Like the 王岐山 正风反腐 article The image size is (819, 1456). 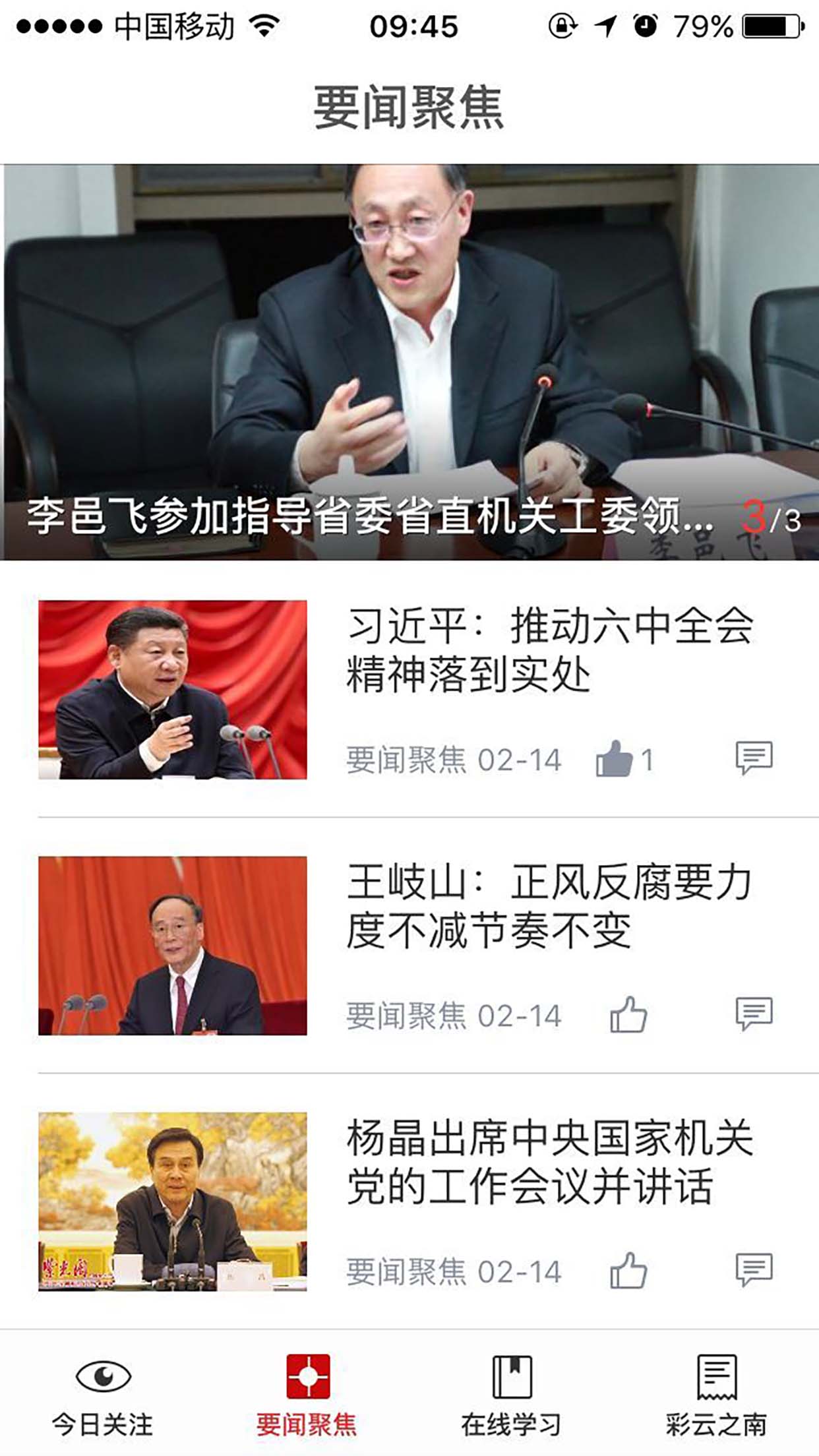[628, 1014]
